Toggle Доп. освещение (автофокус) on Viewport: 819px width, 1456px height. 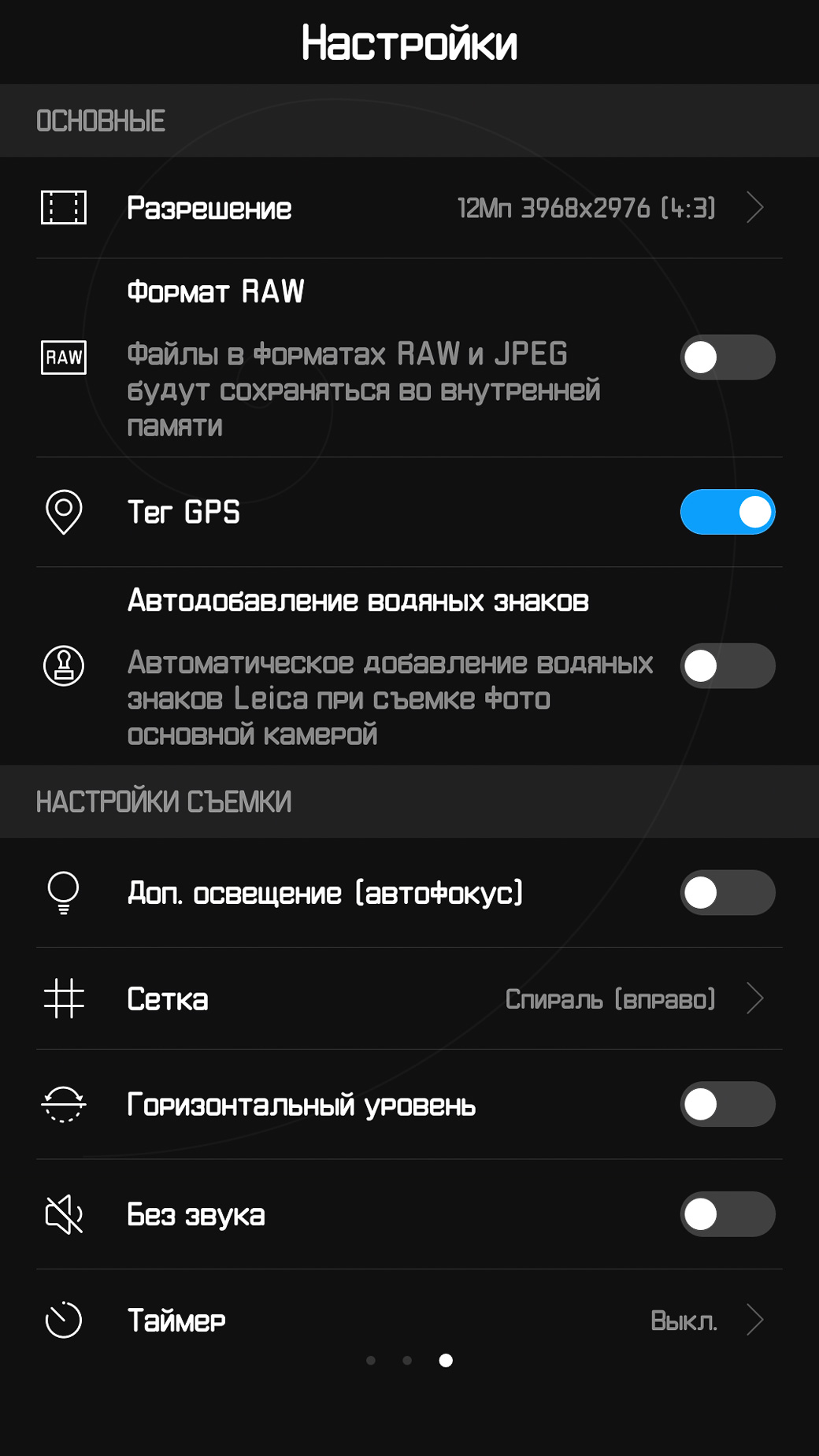coord(728,893)
